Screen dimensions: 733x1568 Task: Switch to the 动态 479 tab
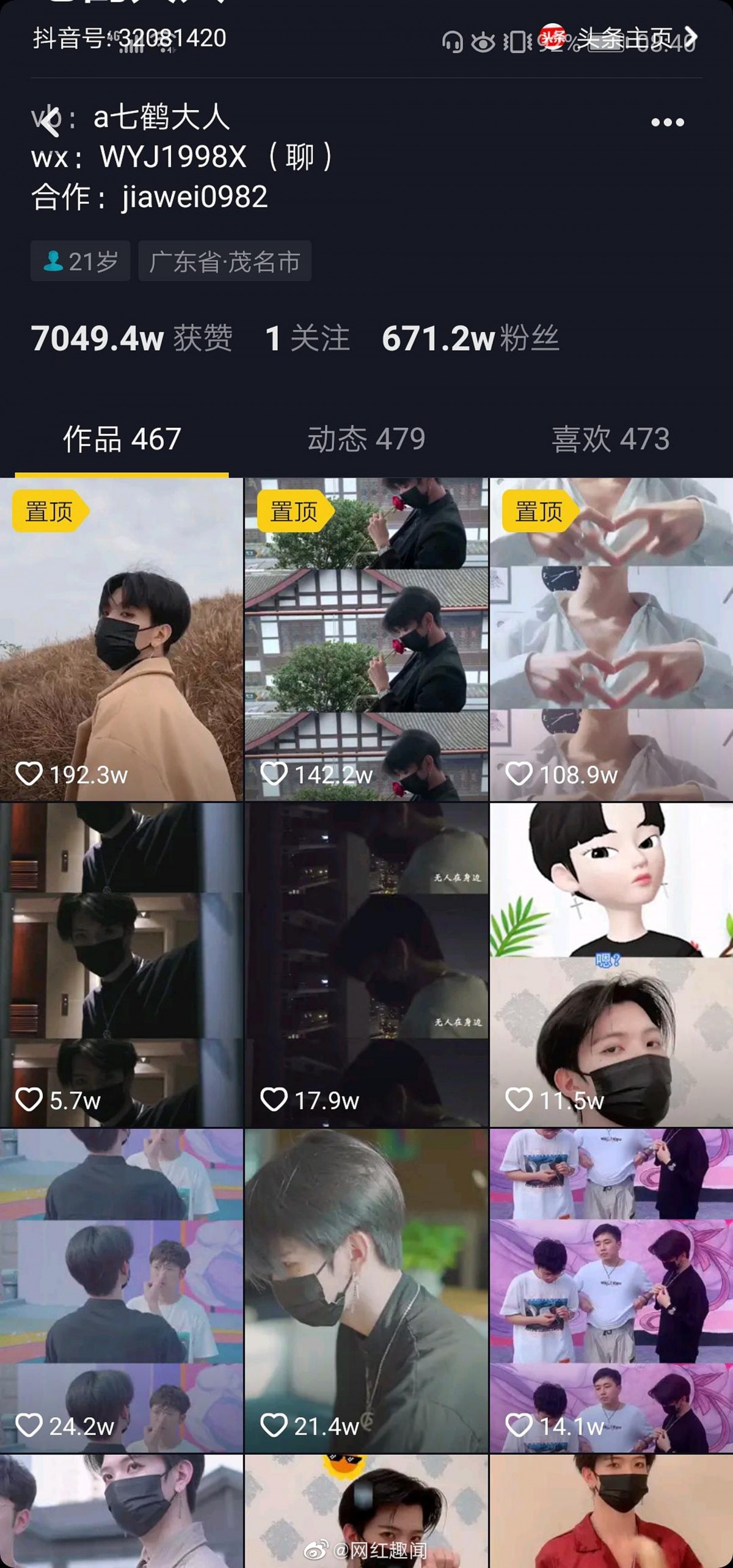366,439
